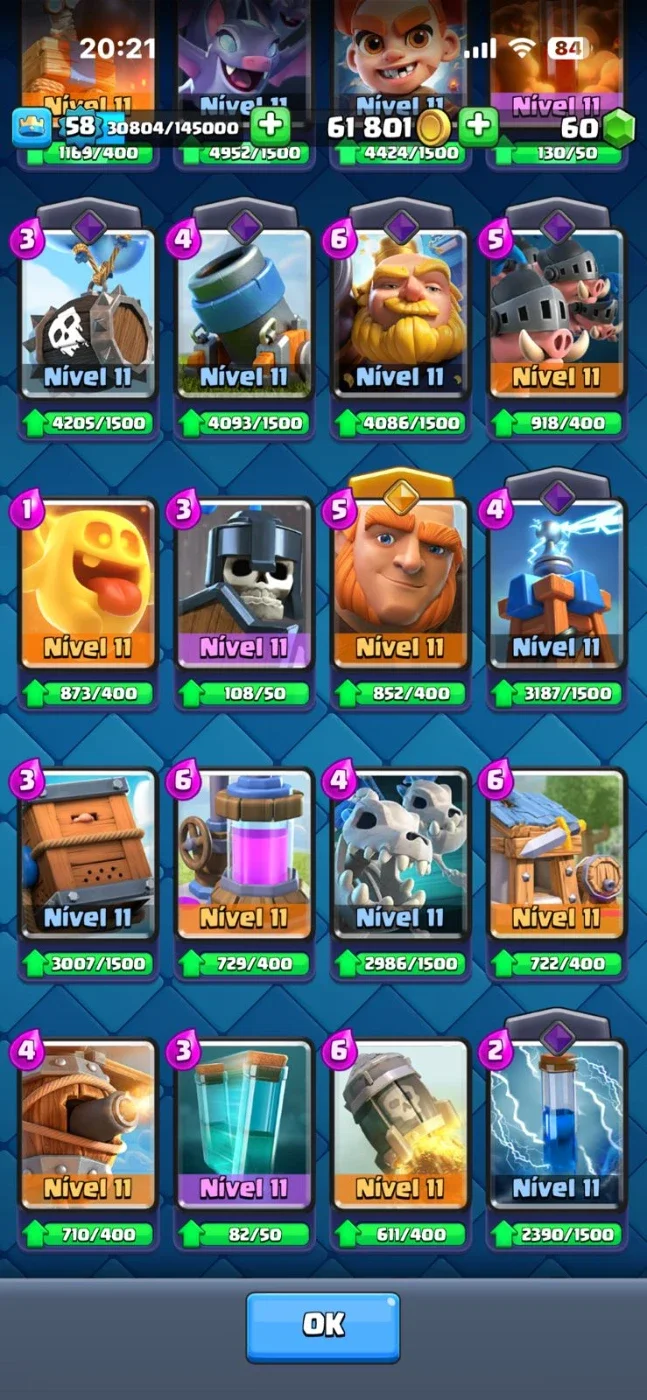The width and height of the screenshot is (647, 1400).
Task: Add gold with the plus next to 61 801
Action: (479, 126)
